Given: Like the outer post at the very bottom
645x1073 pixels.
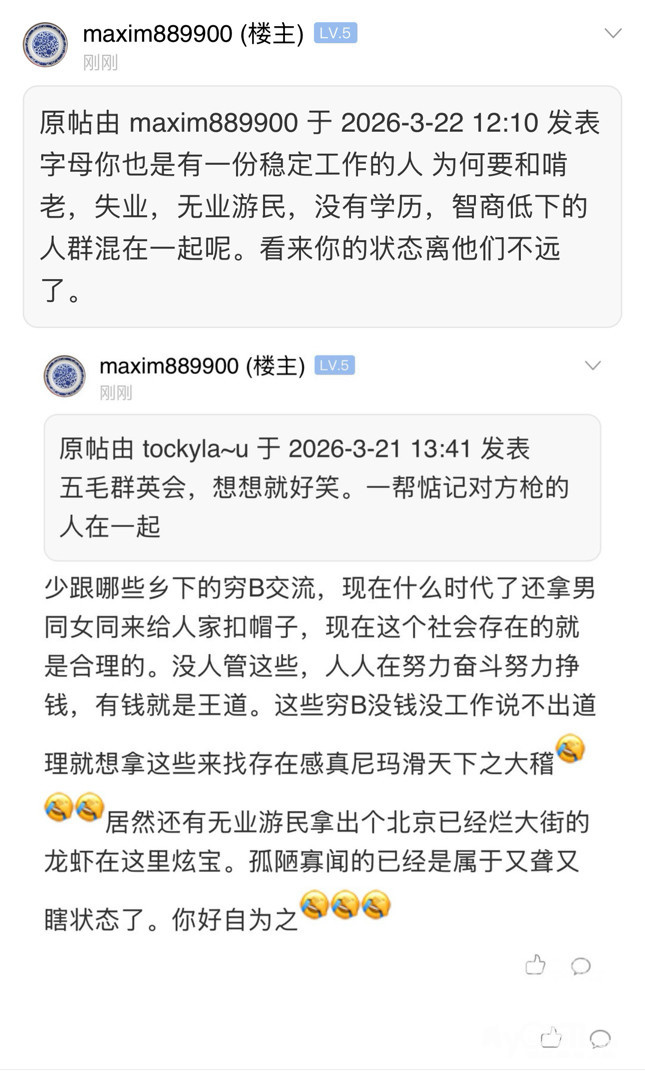Looking at the screenshot, I should (551, 1036).
